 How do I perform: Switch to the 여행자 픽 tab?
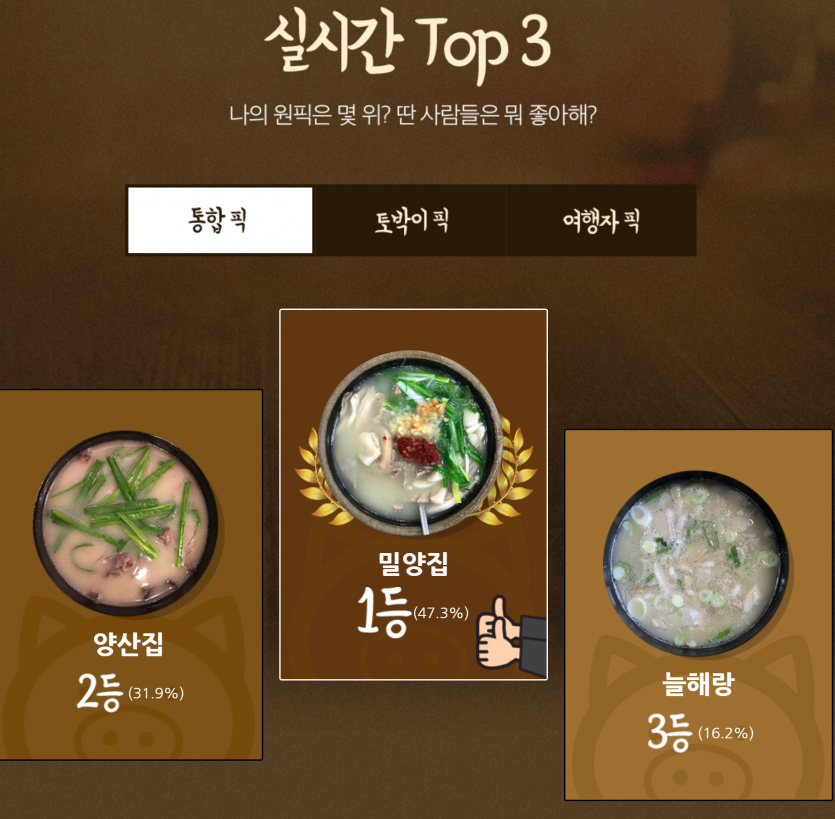pos(600,220)
